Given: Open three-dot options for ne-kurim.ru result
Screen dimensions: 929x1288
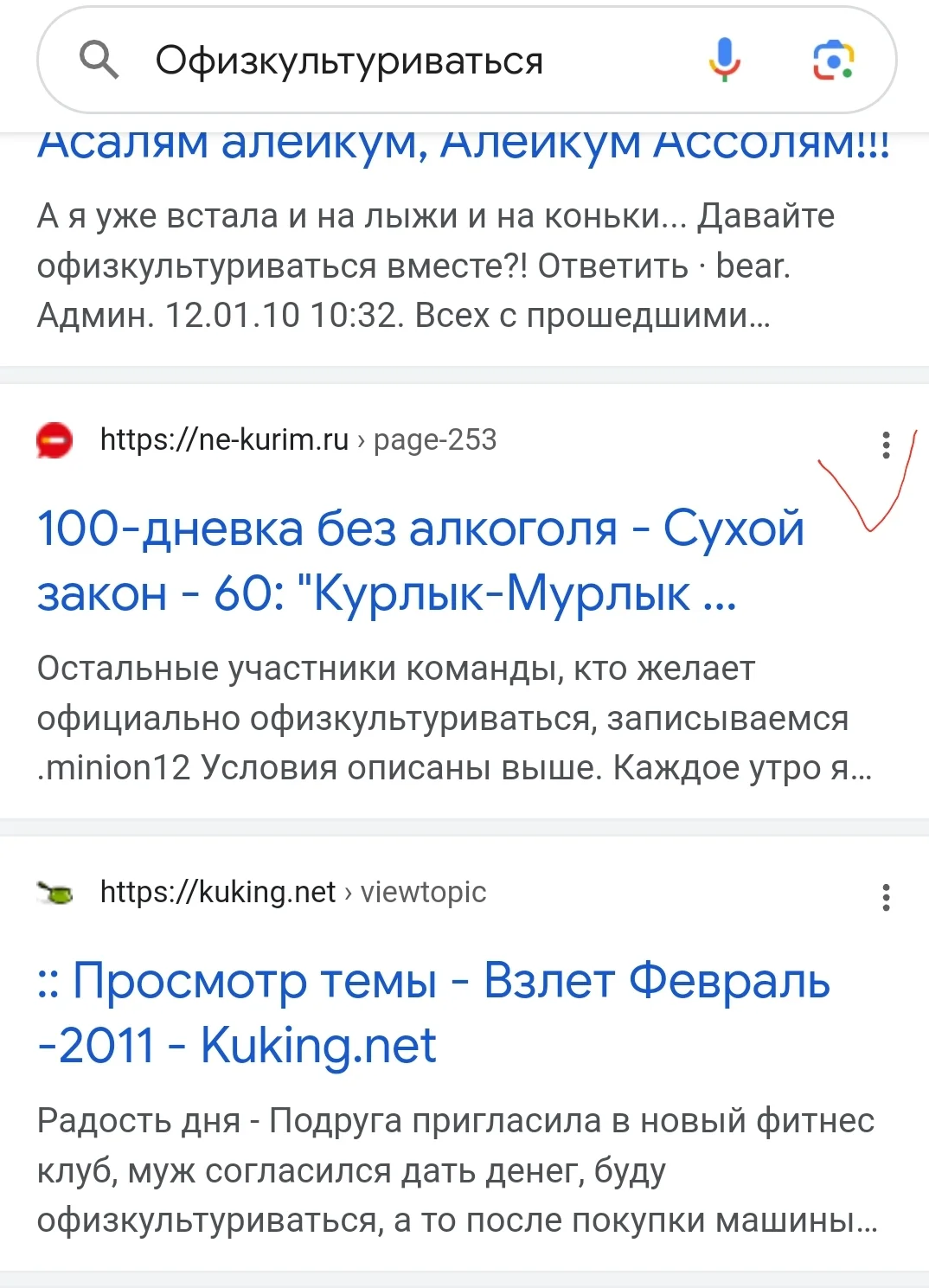Looking at the screenshot, I should 886,445.
